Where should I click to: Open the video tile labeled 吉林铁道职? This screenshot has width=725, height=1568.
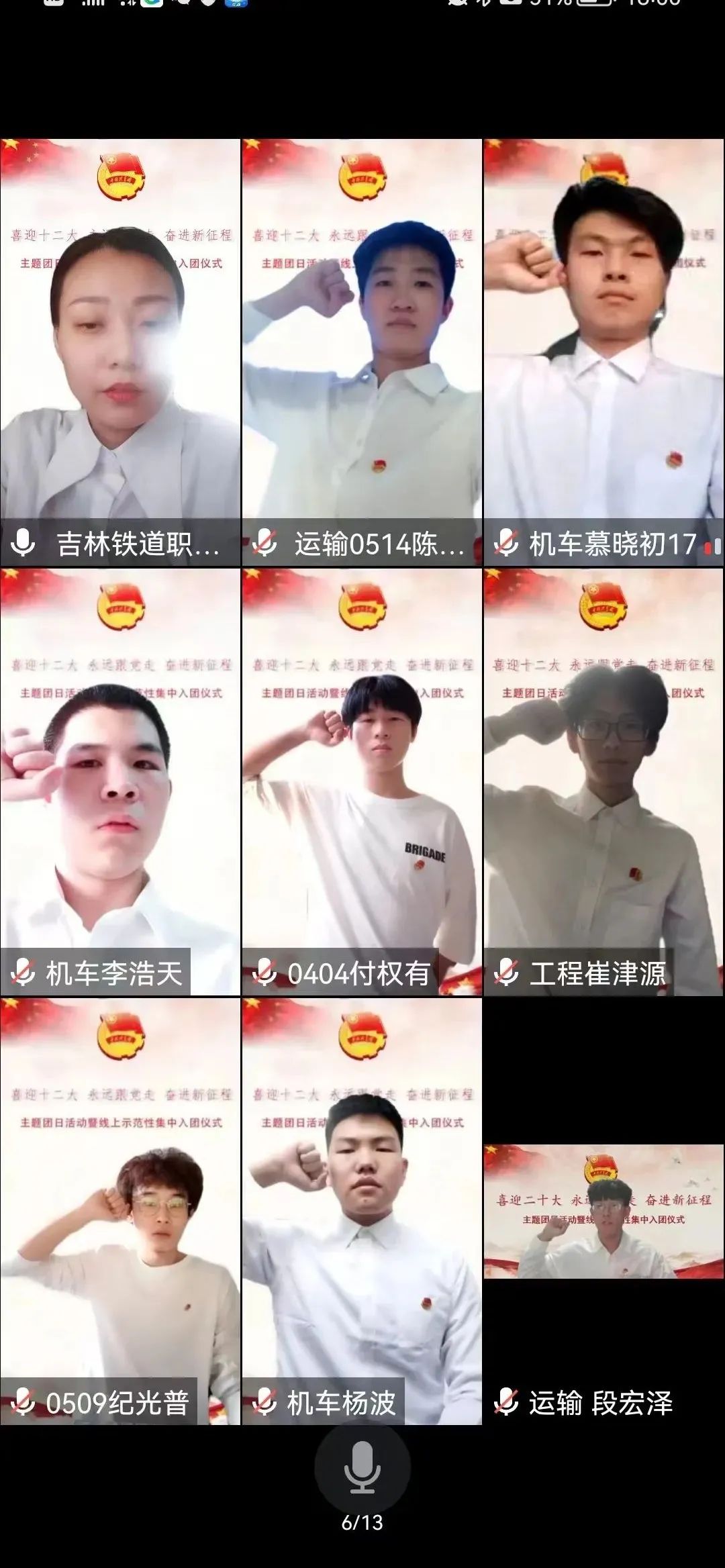coord(120,352)
